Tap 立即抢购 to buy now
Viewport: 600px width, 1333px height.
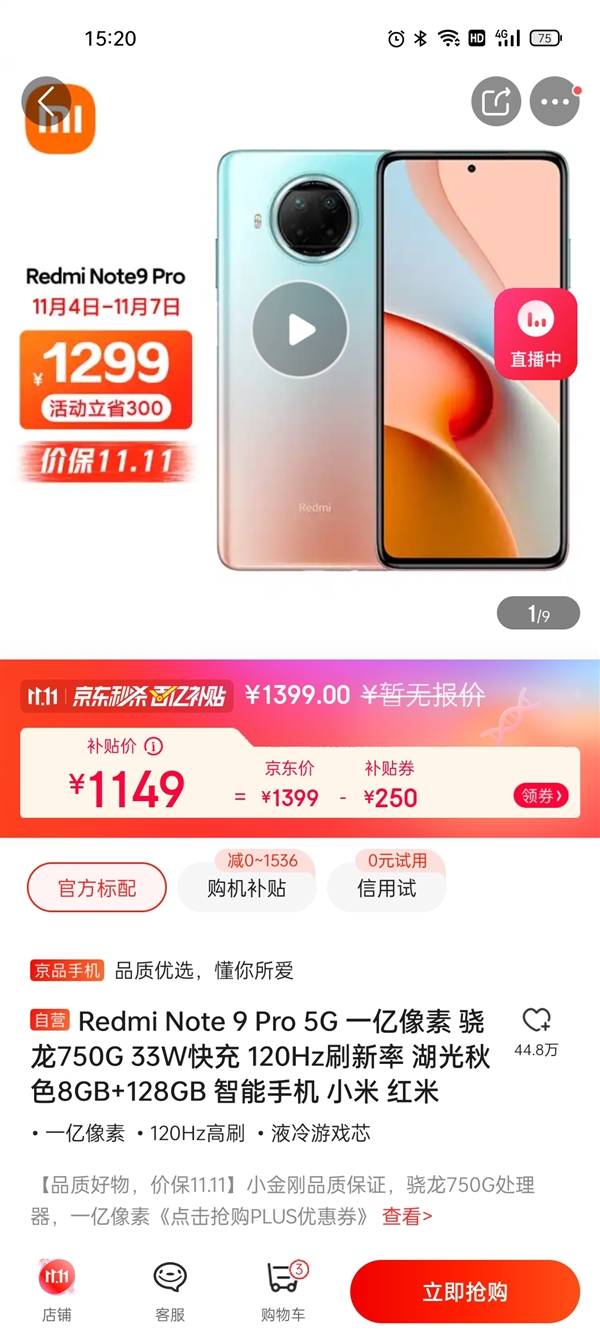pos(465,1292)
